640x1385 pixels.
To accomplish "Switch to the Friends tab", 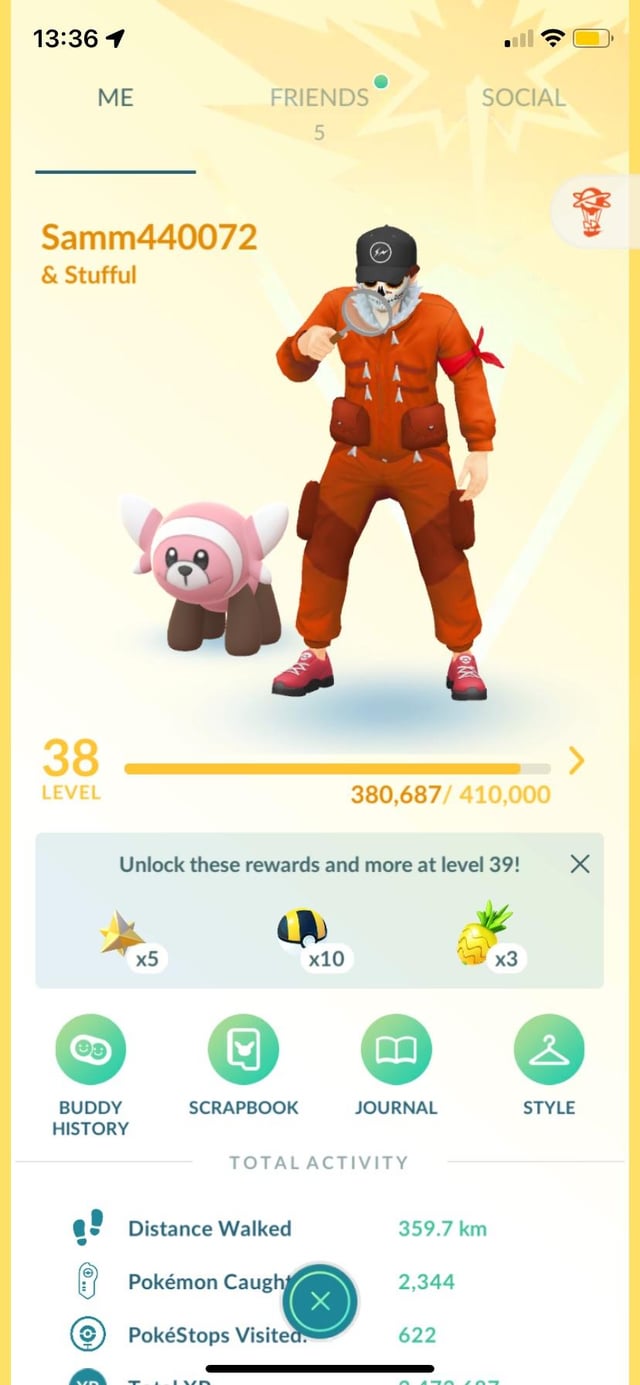I will pyautogui.click(x=319, y=98).
